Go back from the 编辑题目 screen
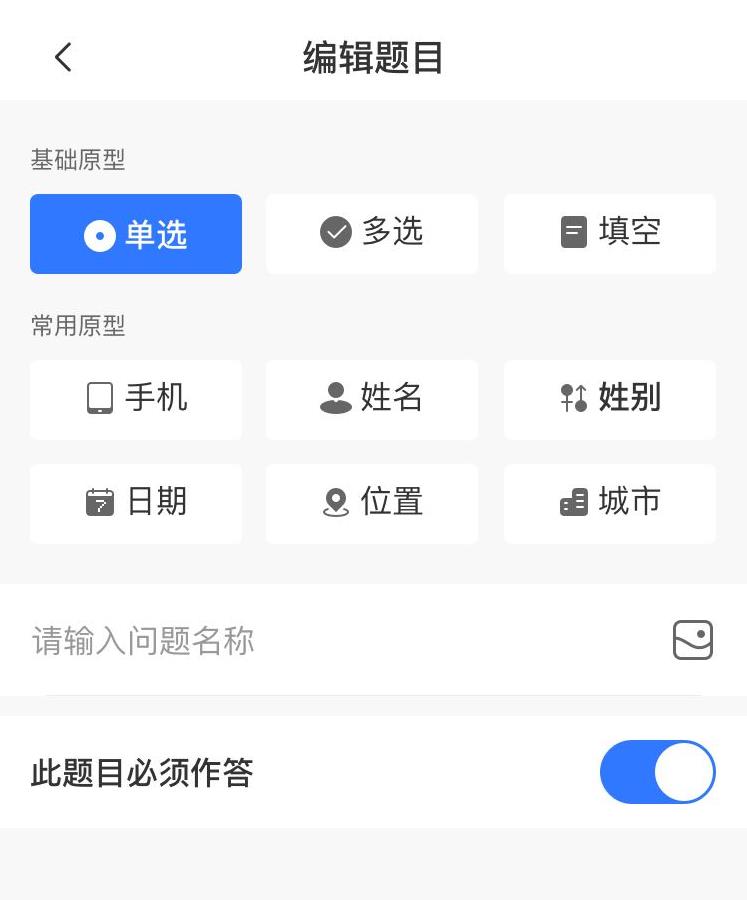The width and height of the screenshot is (747, 900). click(x=63, y=57)
